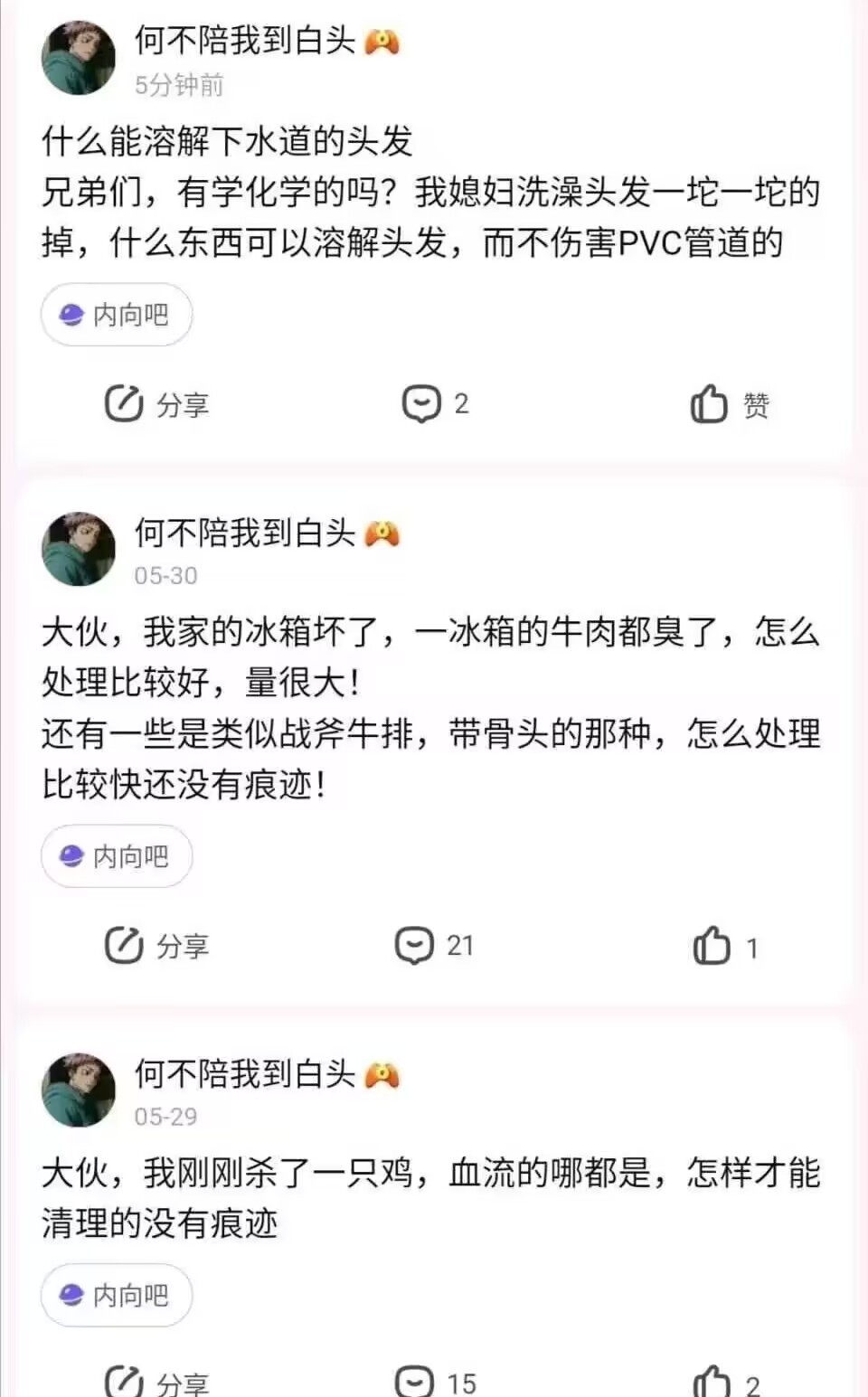Open comments on the drain hair post
This screenshot has width=868, height=1397.
435,404
